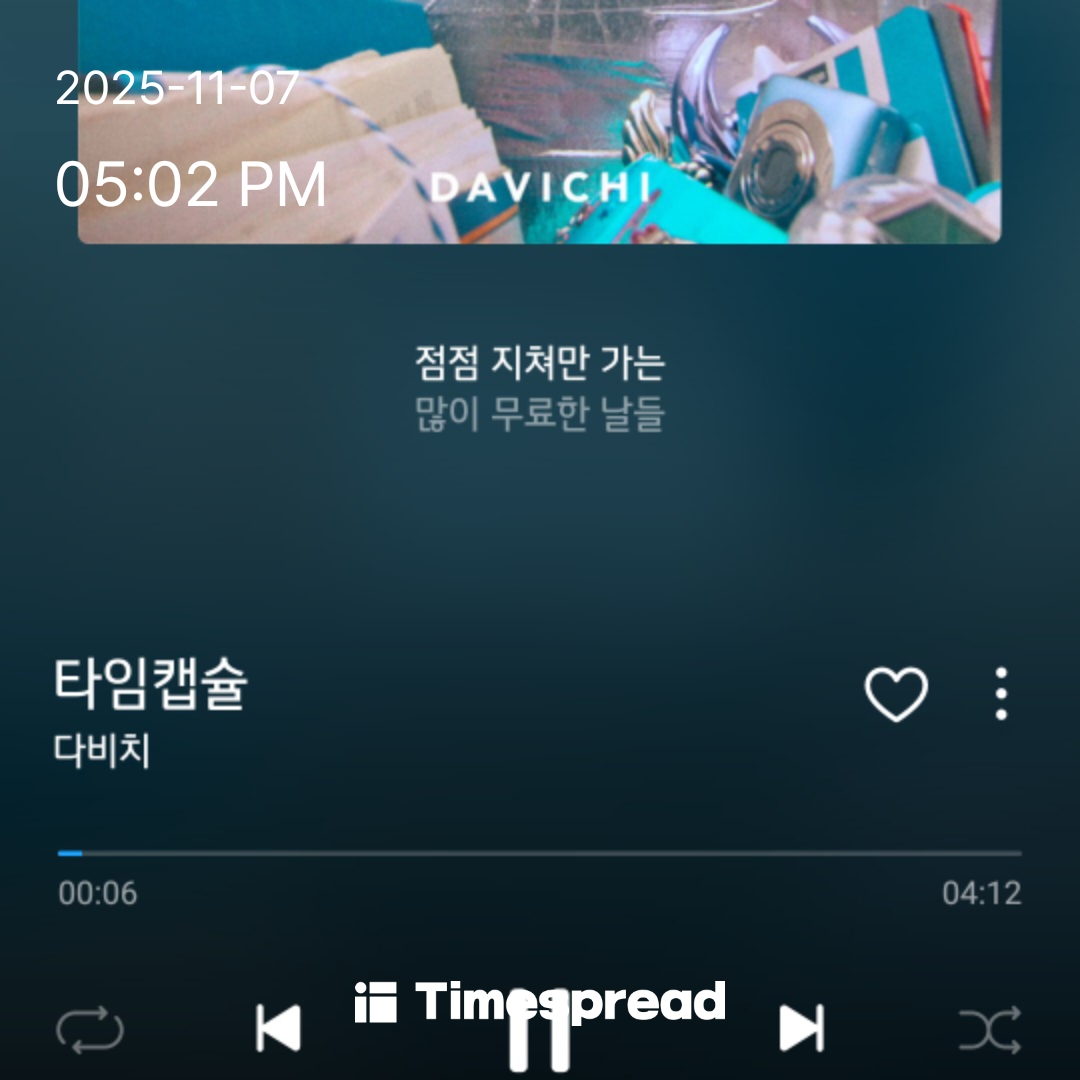Skip to the previous track
Screen dimensions: 1080x1080
pyautogui.click(x=278, y=1028)
